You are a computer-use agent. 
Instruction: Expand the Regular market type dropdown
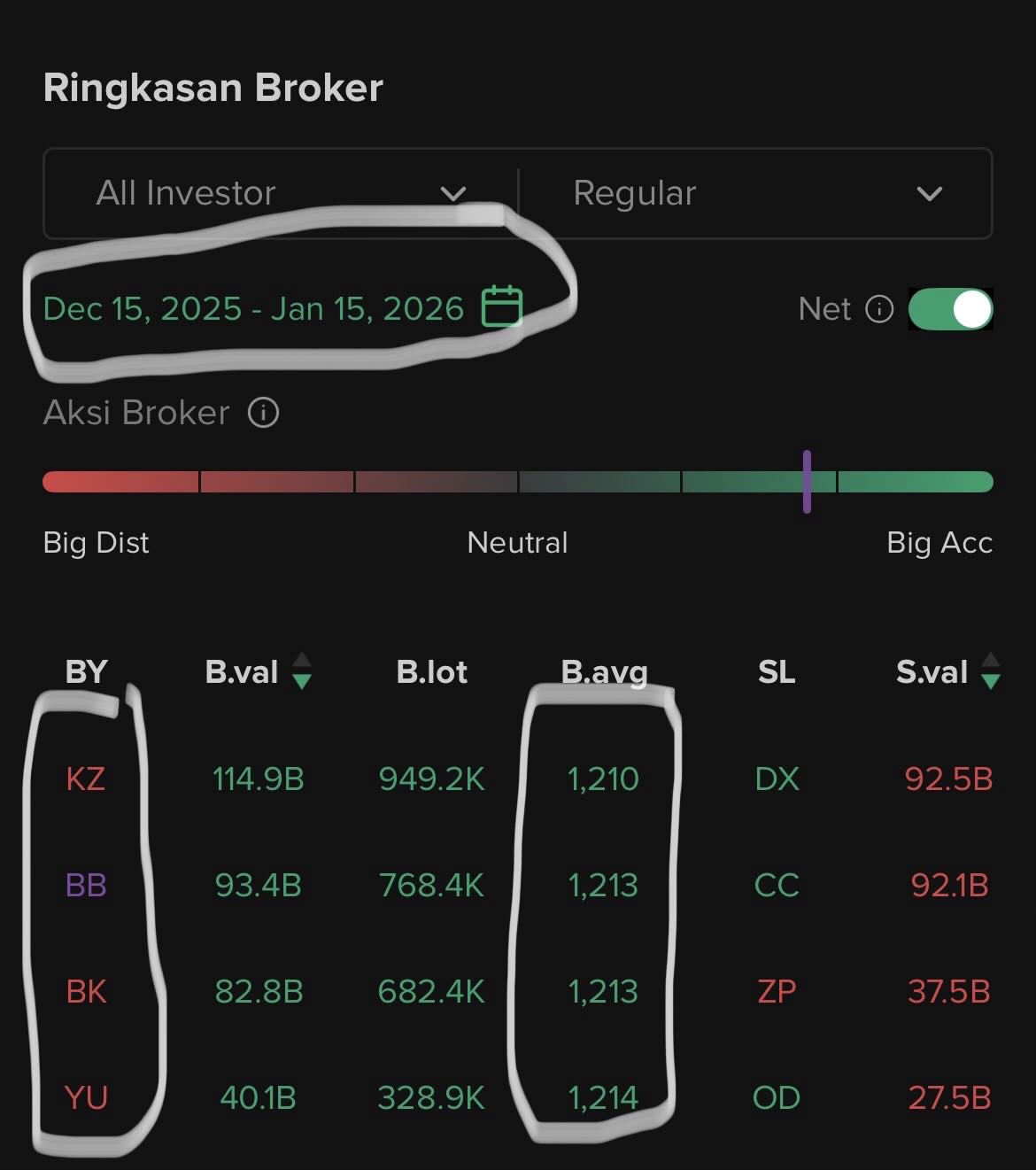(x=754, y=193)
